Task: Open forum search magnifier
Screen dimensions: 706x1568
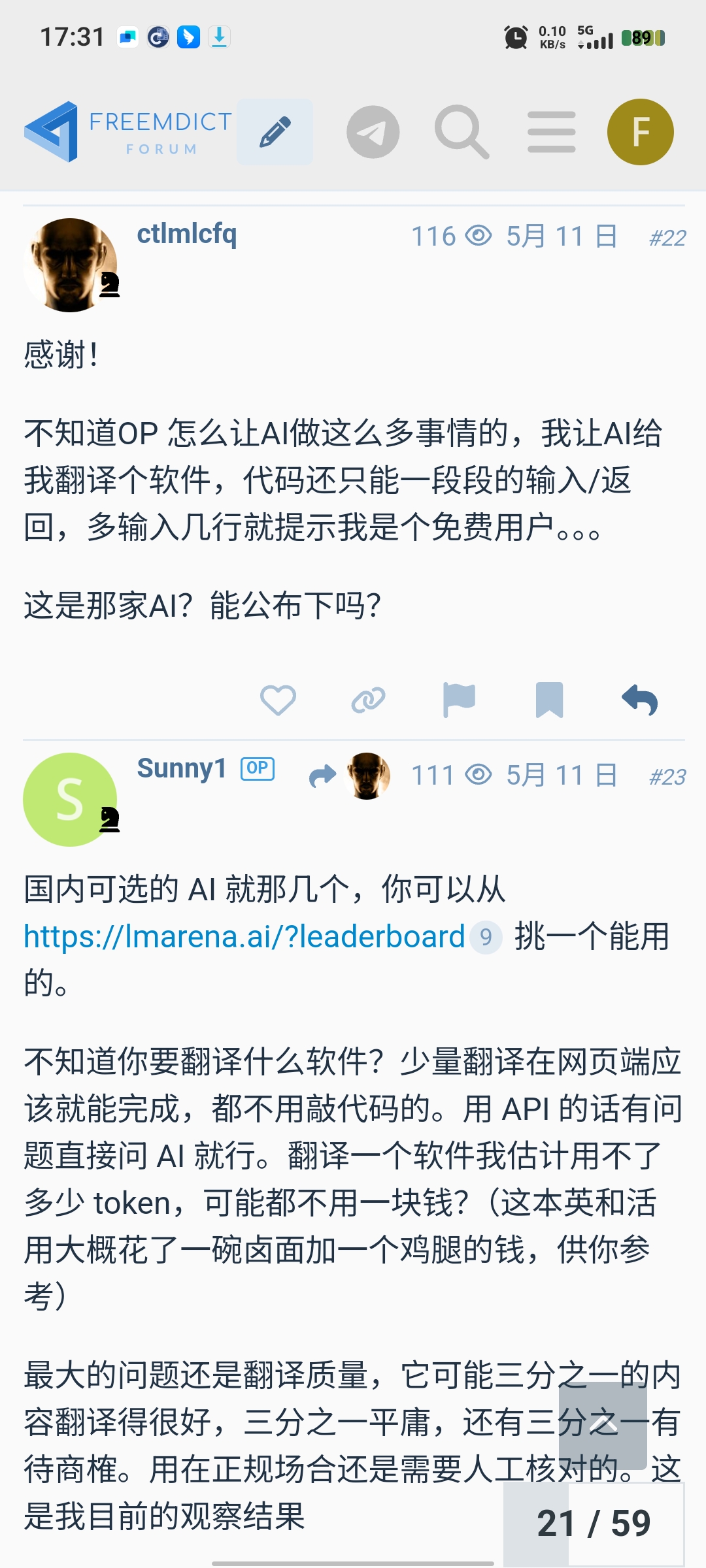Action: 462,131
